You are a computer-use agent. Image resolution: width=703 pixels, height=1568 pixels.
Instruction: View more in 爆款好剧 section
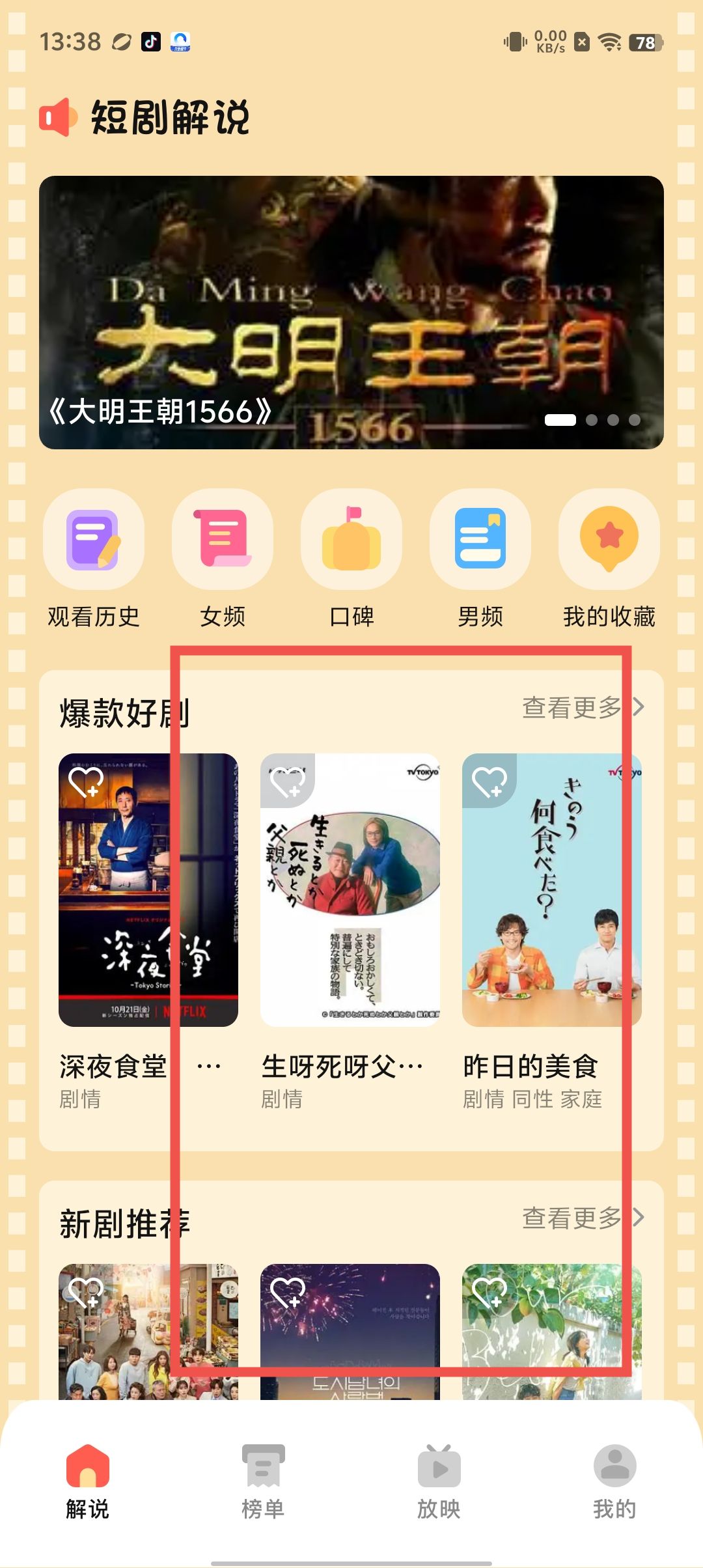(583, 707)
